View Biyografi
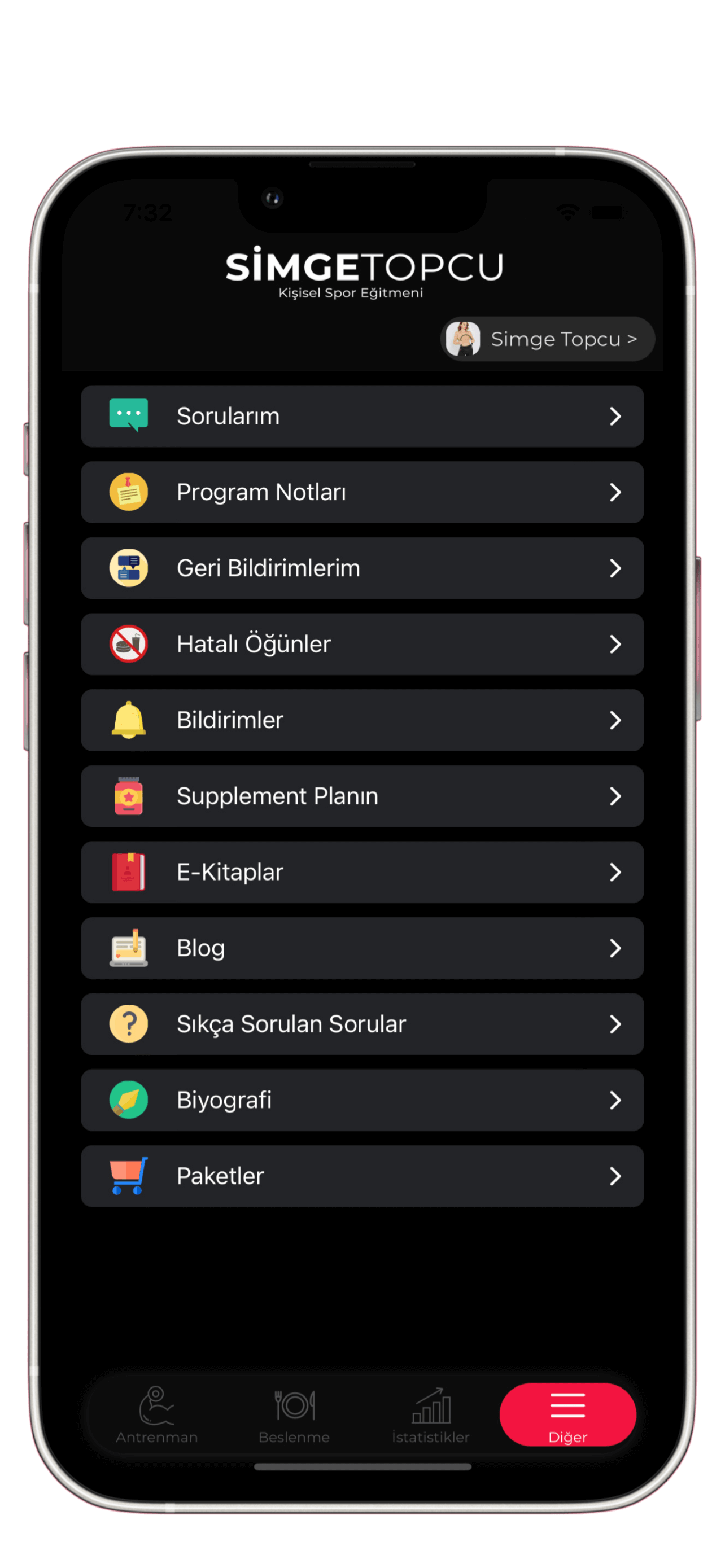The width and height of the screenshot is (725, 1568). click(x=362, y=1100)
